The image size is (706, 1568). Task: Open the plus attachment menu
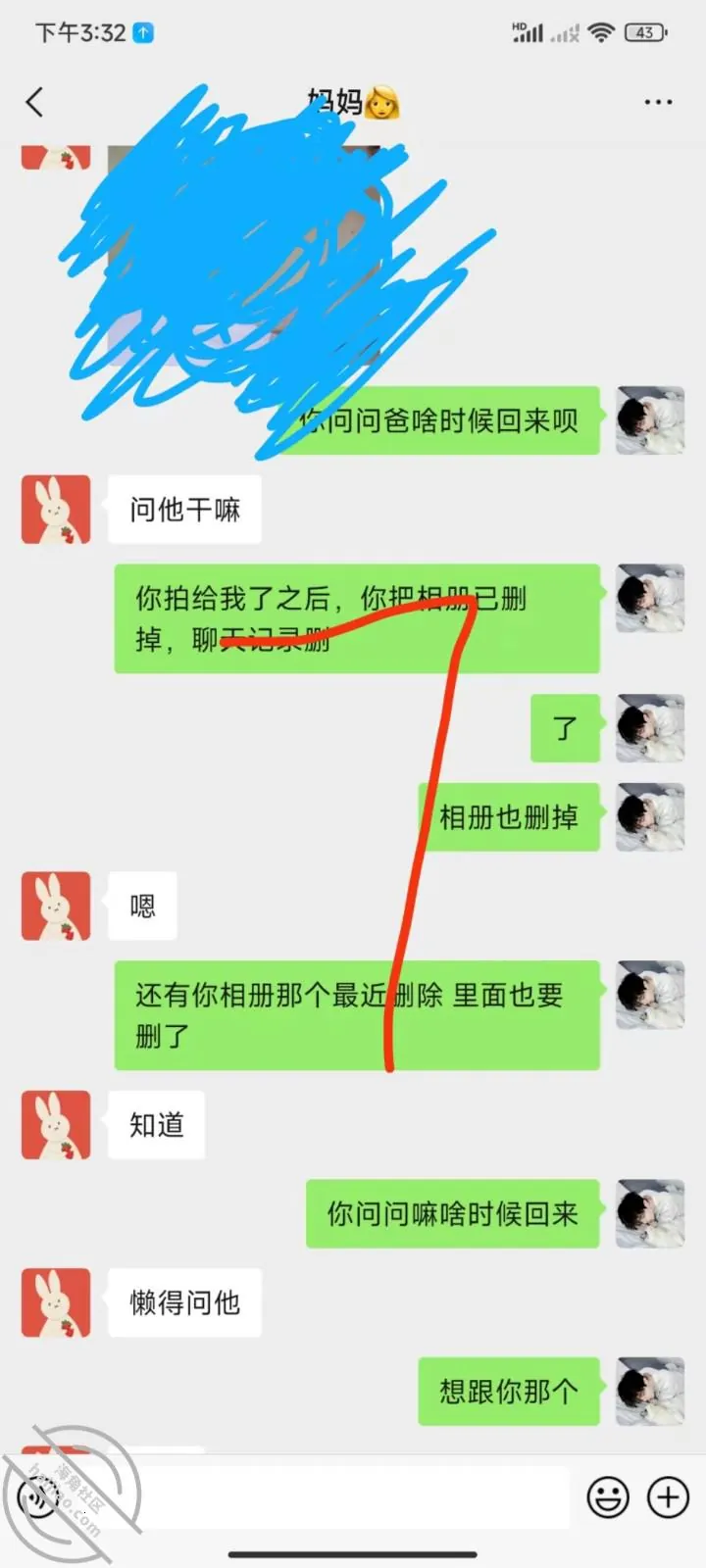[668, 1497]
